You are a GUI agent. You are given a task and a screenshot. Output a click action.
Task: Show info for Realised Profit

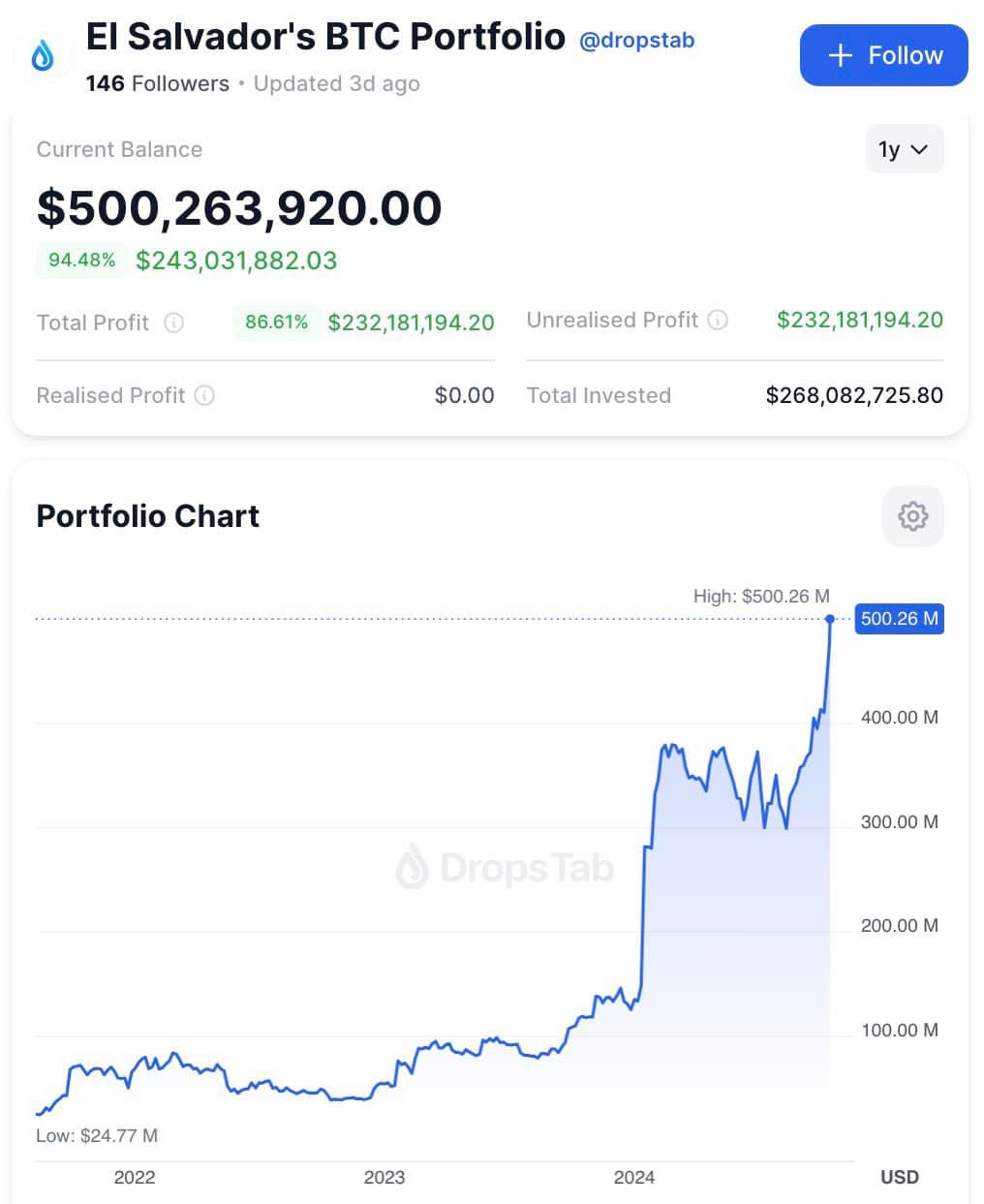point(204,395)
